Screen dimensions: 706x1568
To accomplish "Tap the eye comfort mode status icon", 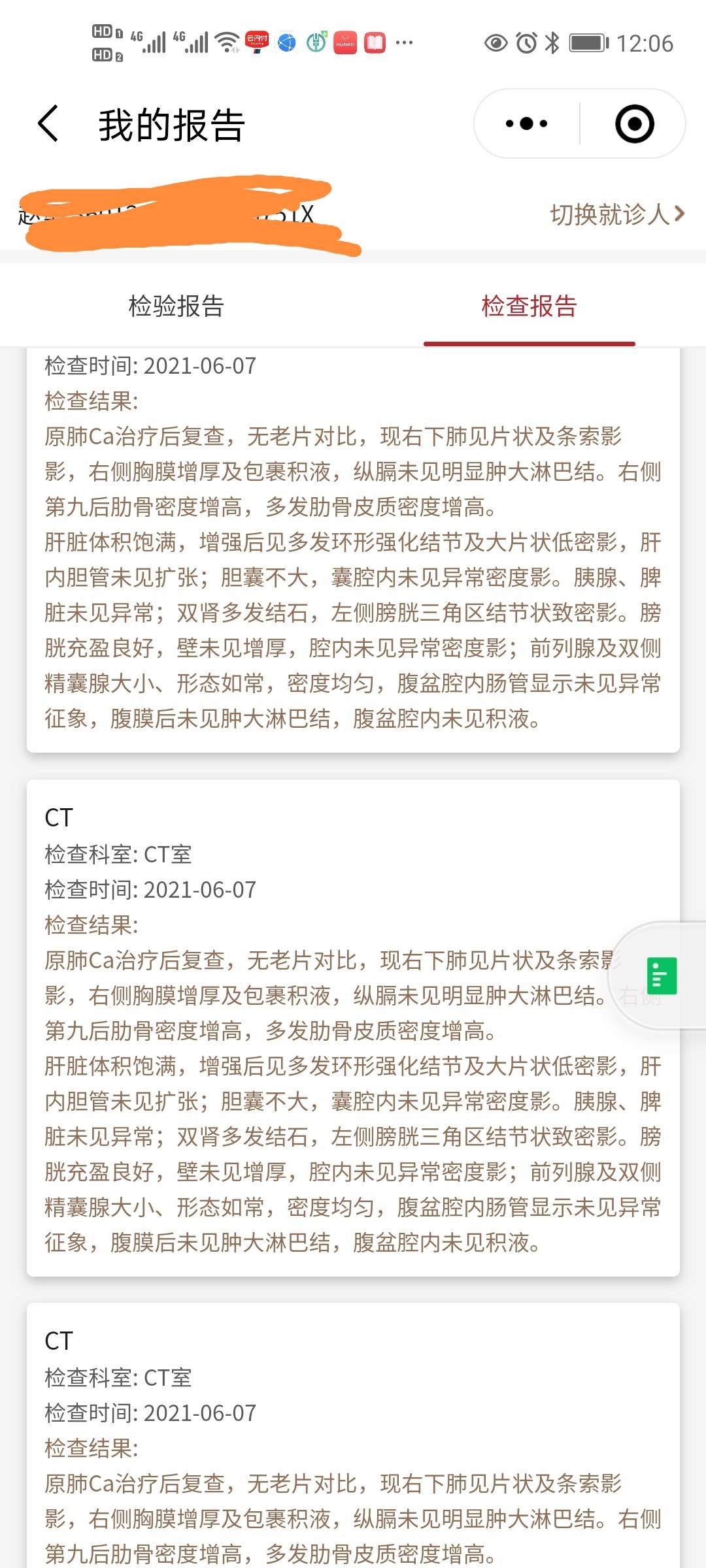I will 495,42.
